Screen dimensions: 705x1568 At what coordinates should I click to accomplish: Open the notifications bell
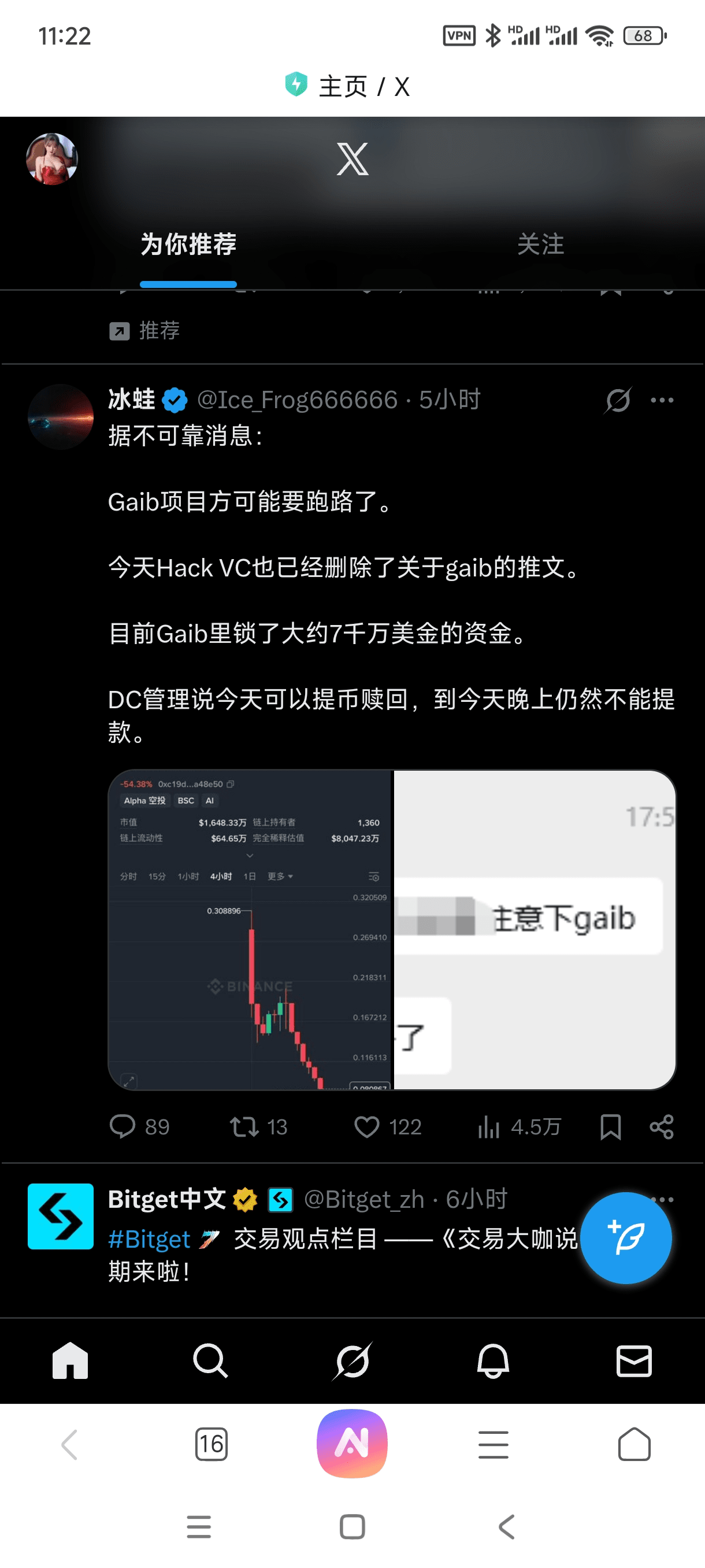pos(493,1360)
